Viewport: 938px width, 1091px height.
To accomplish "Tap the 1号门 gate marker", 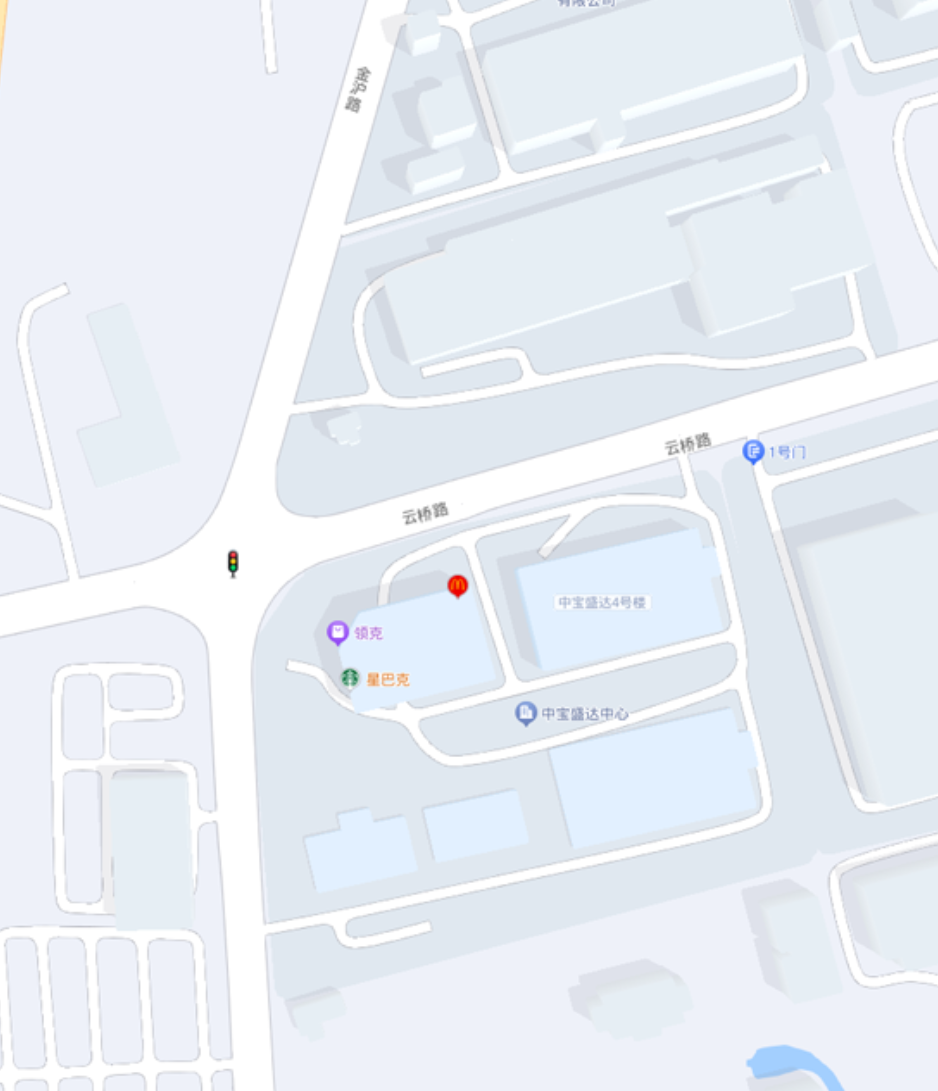I will (x=753, y=452).
